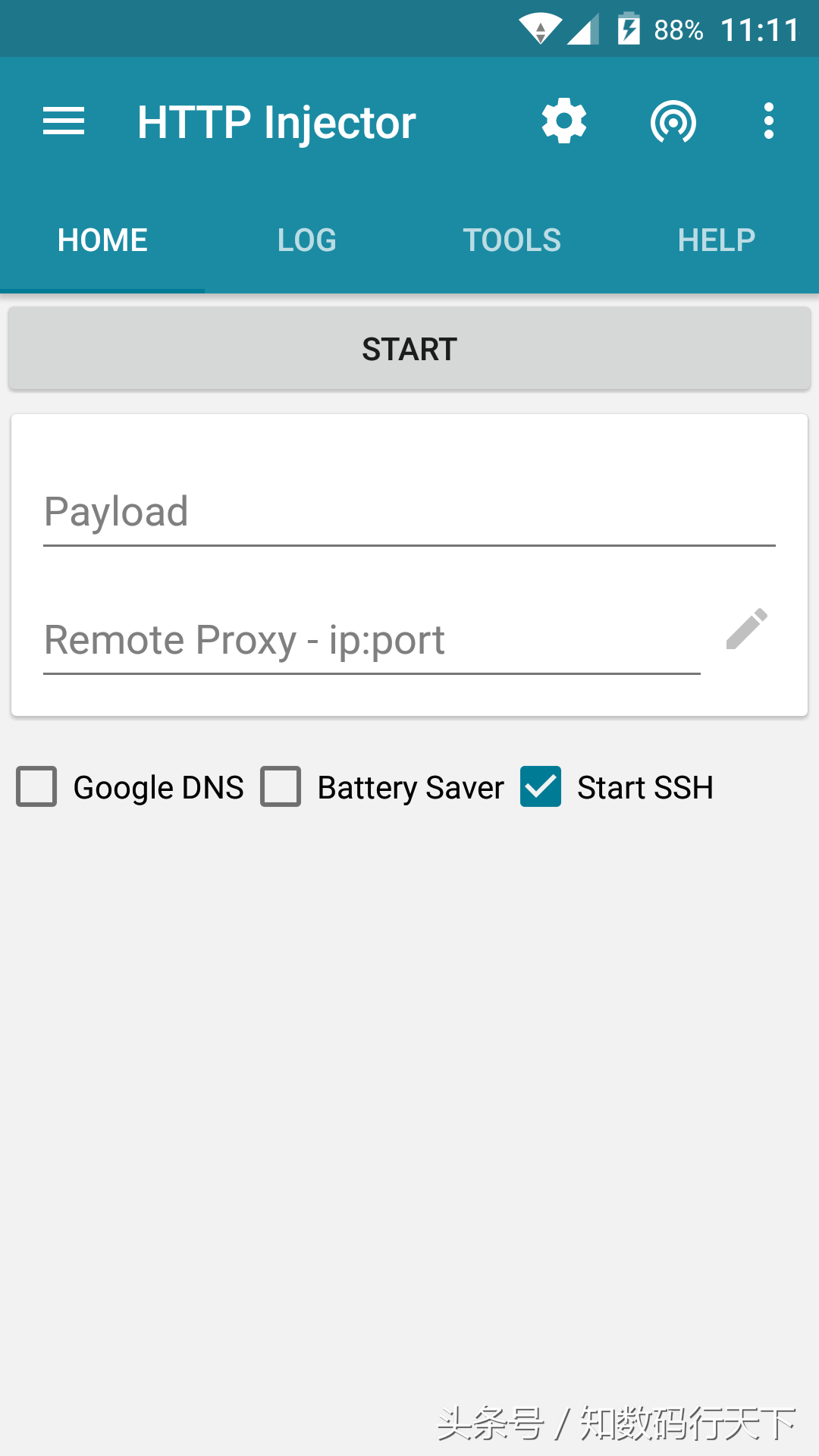Open the three-dot overflow menu

769,121
